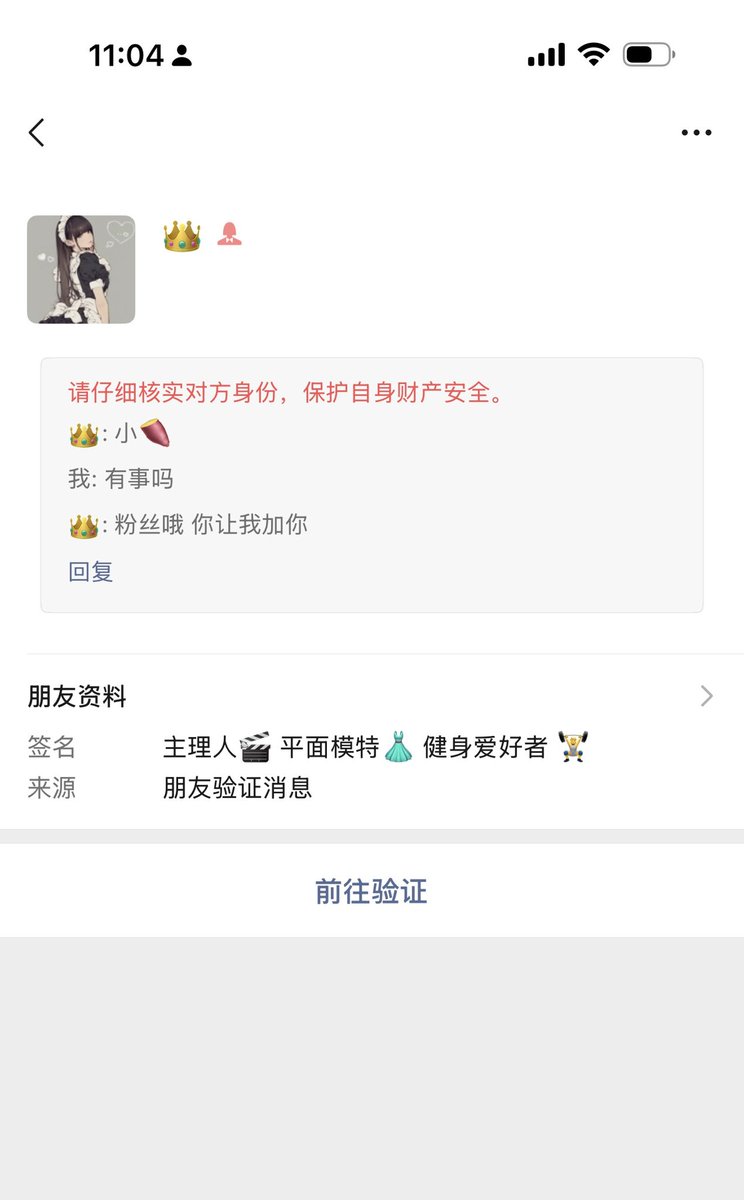The width and height of the screenshot is (744, 1200).
Task: View the profile avatar photo
Action: pos(81,269)
